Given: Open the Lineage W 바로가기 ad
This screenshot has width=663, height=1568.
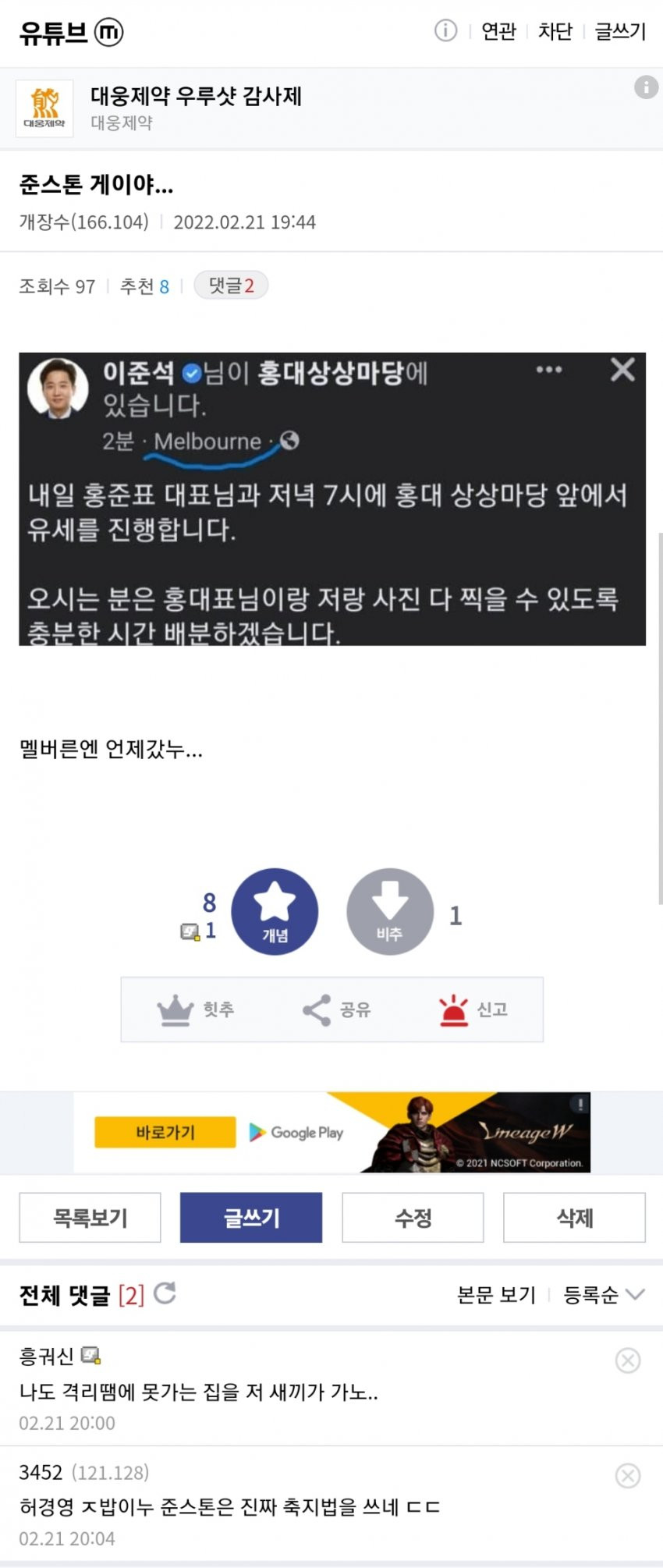Looking at the screenshot, I should [x=165, y=1132].
